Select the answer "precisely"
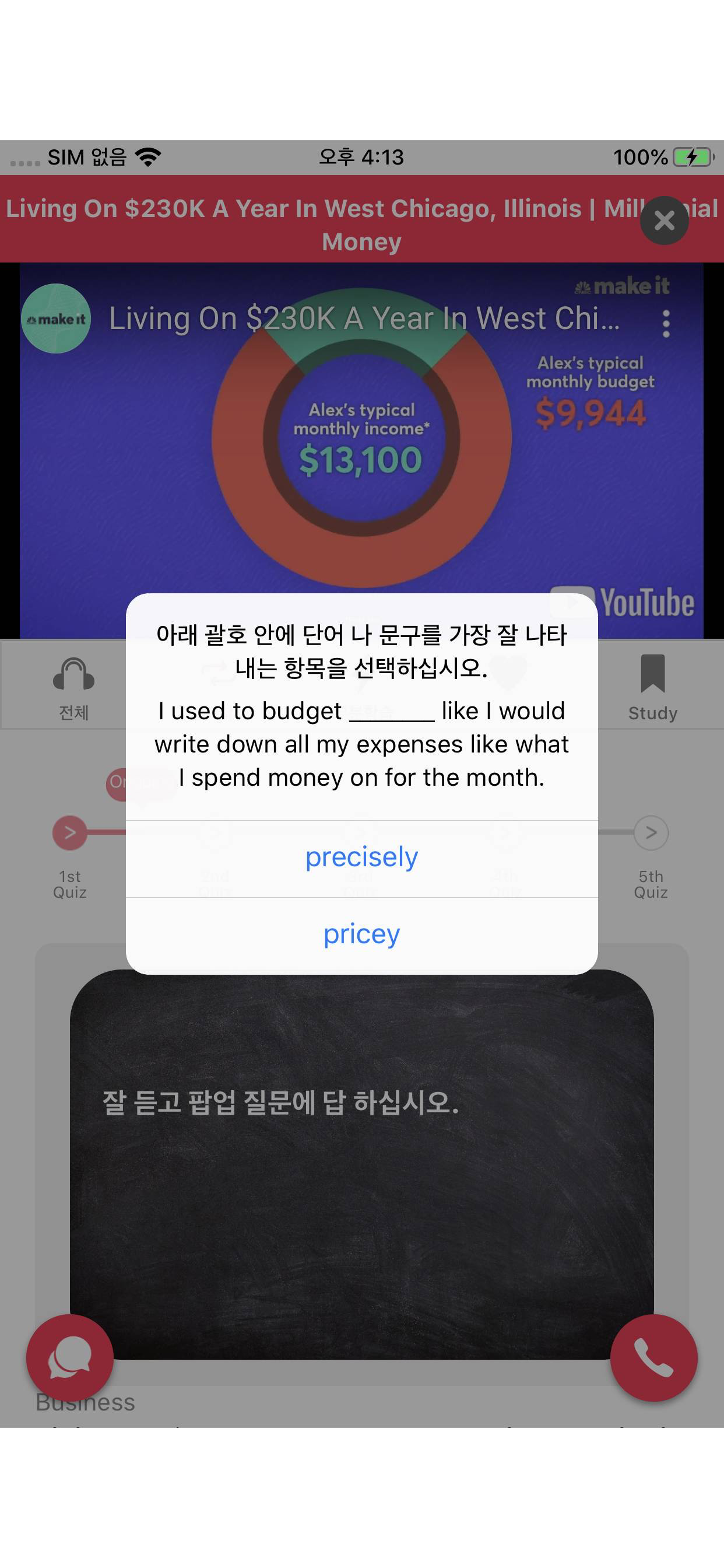This screenshot has width=724, height=1568. 361,858
